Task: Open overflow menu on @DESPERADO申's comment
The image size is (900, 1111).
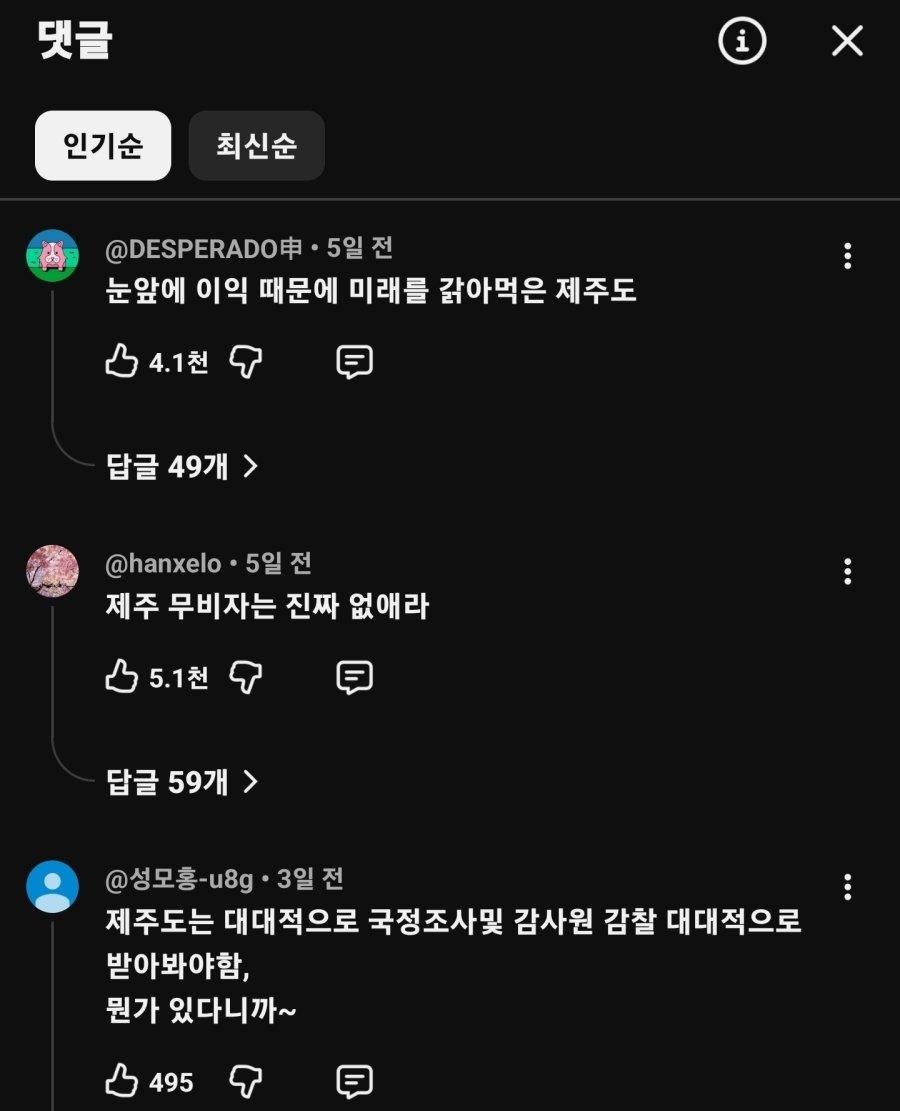Action: [848, 256]
